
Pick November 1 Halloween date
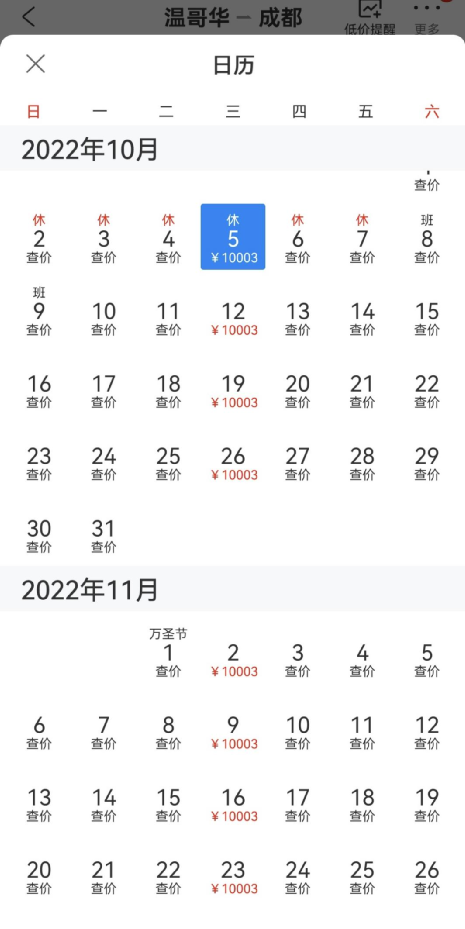tap(168, 652)
